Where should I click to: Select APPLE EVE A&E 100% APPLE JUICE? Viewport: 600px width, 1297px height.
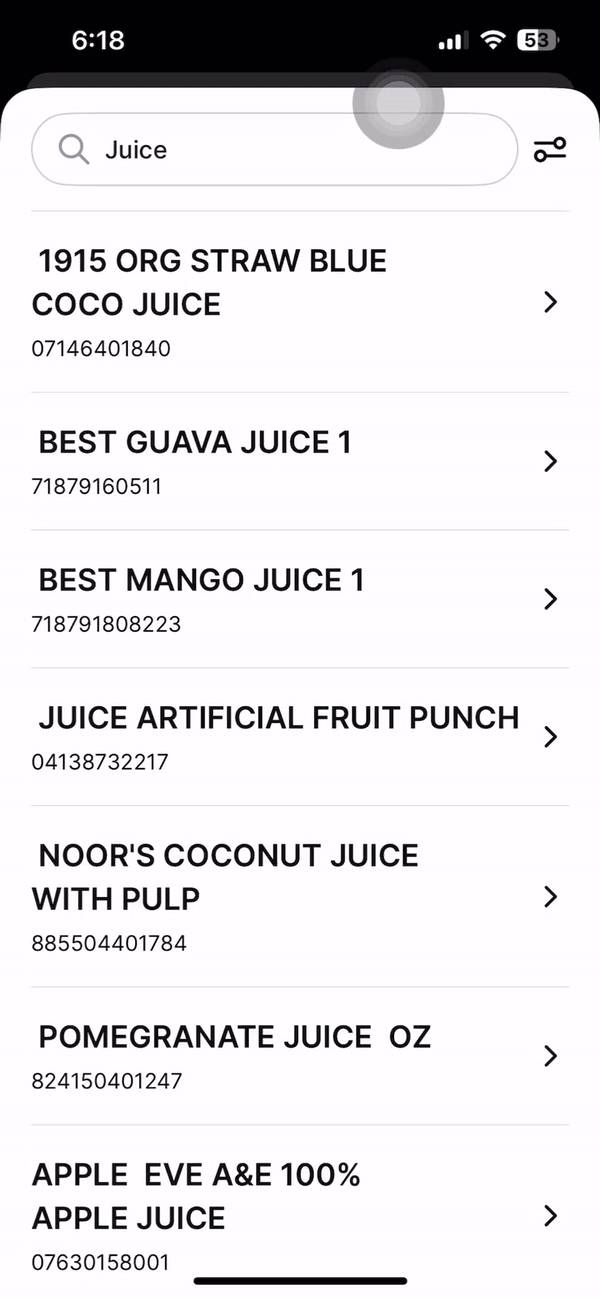pyautogui.click(x=300, y=1211)
